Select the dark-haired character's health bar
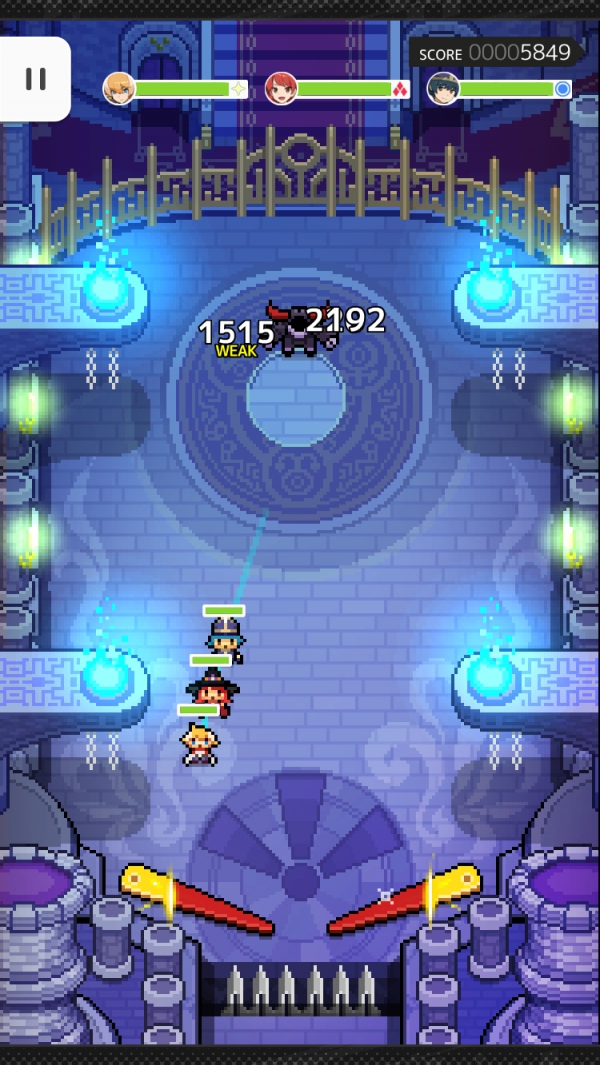 [x=506, y=89]
